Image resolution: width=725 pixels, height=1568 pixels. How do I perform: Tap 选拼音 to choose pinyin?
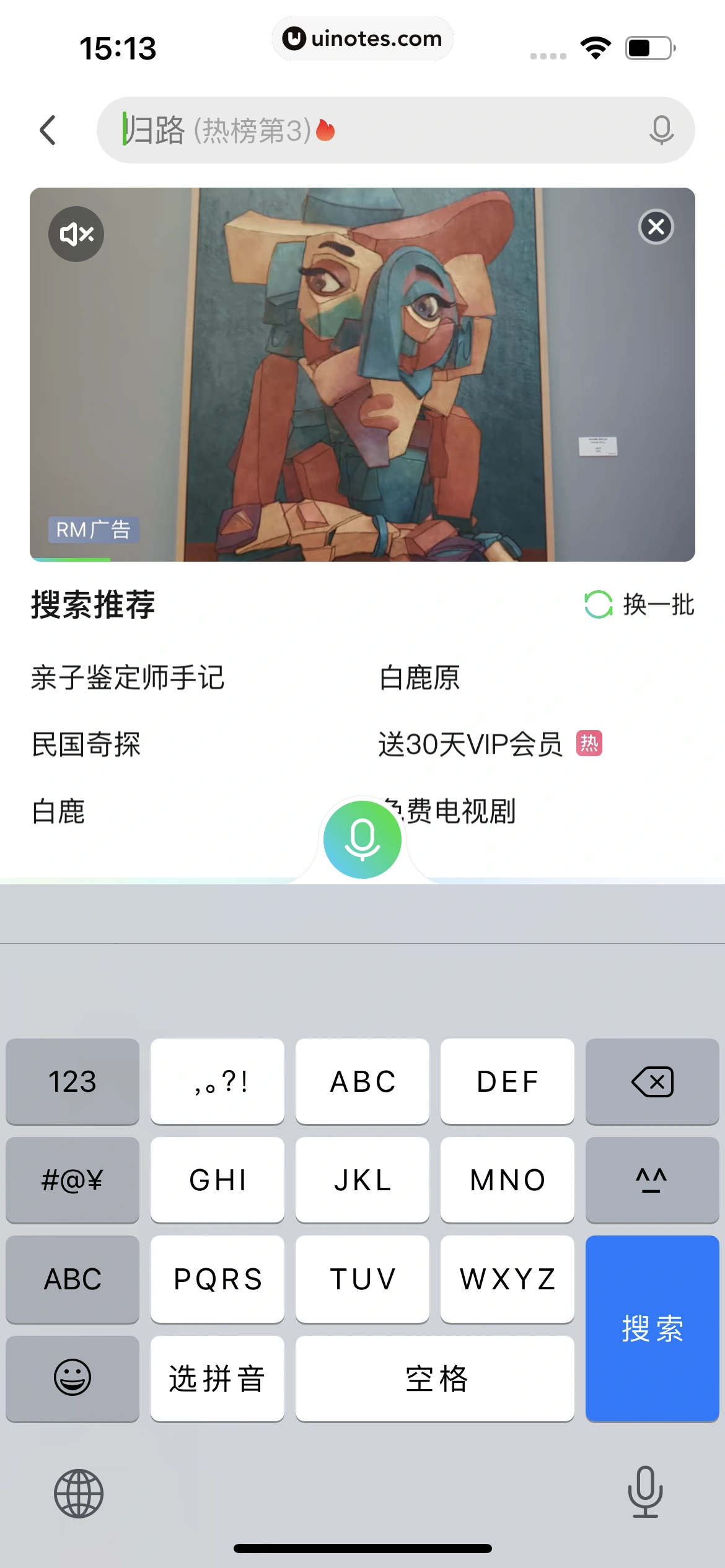point(217,1379)
